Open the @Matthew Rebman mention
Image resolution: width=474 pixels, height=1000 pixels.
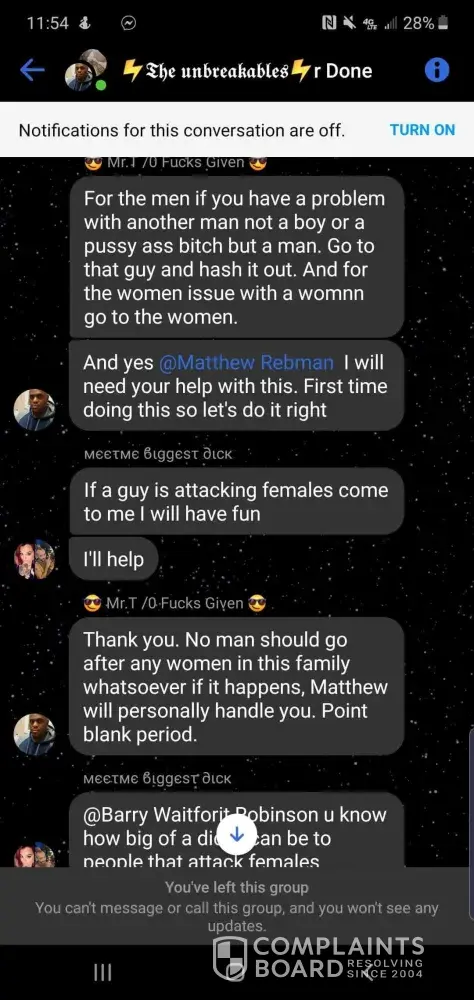246,362
